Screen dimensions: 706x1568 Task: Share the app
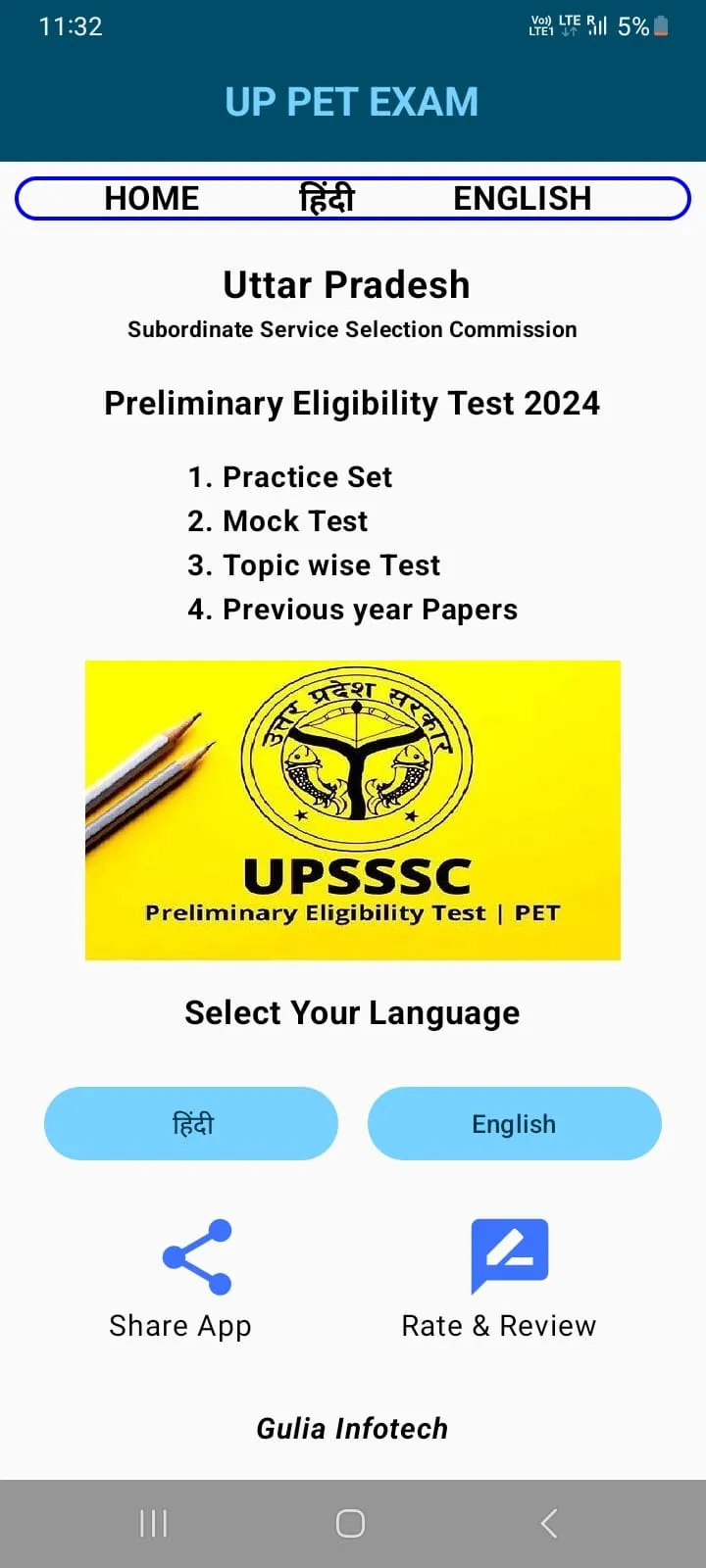click(x=196, y=1274)
